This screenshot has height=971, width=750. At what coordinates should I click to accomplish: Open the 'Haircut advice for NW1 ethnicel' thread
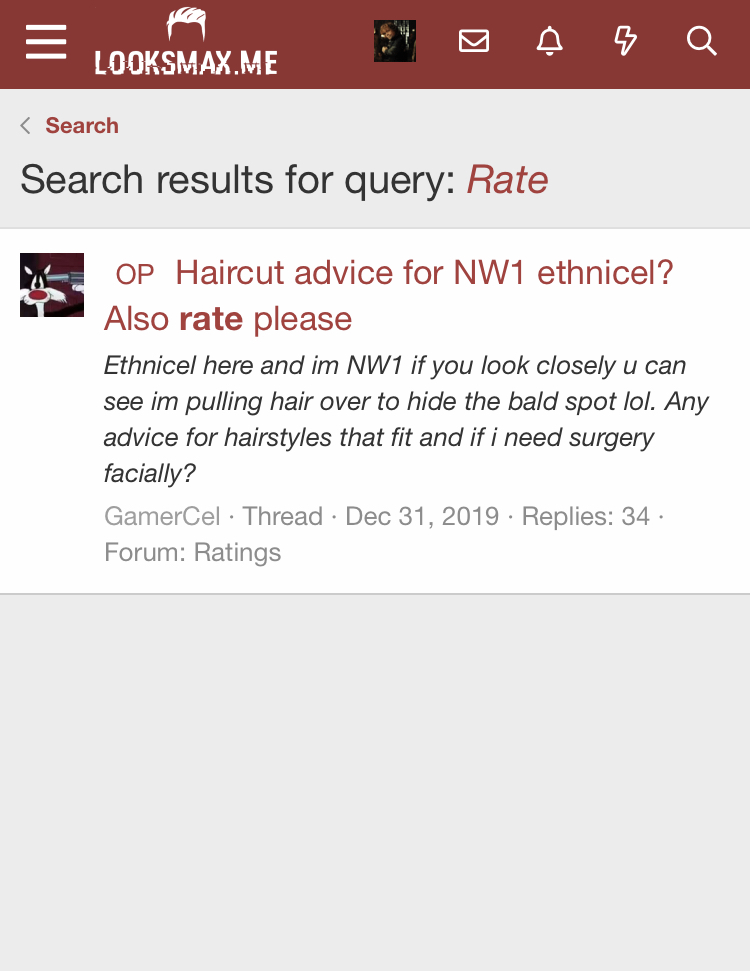point(423,273)
